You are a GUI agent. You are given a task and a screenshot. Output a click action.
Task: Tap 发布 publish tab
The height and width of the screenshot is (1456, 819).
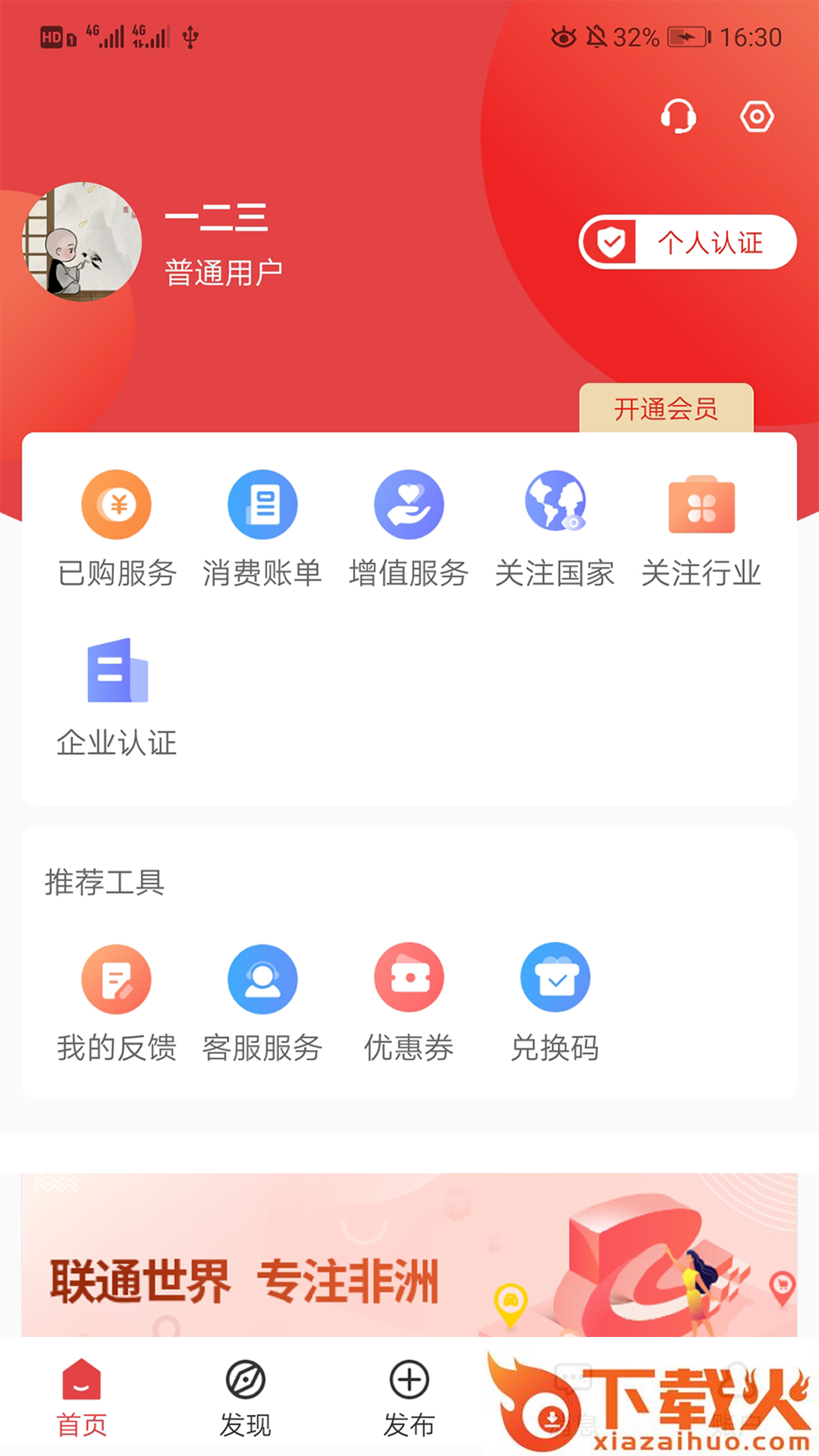[409, 1398]
